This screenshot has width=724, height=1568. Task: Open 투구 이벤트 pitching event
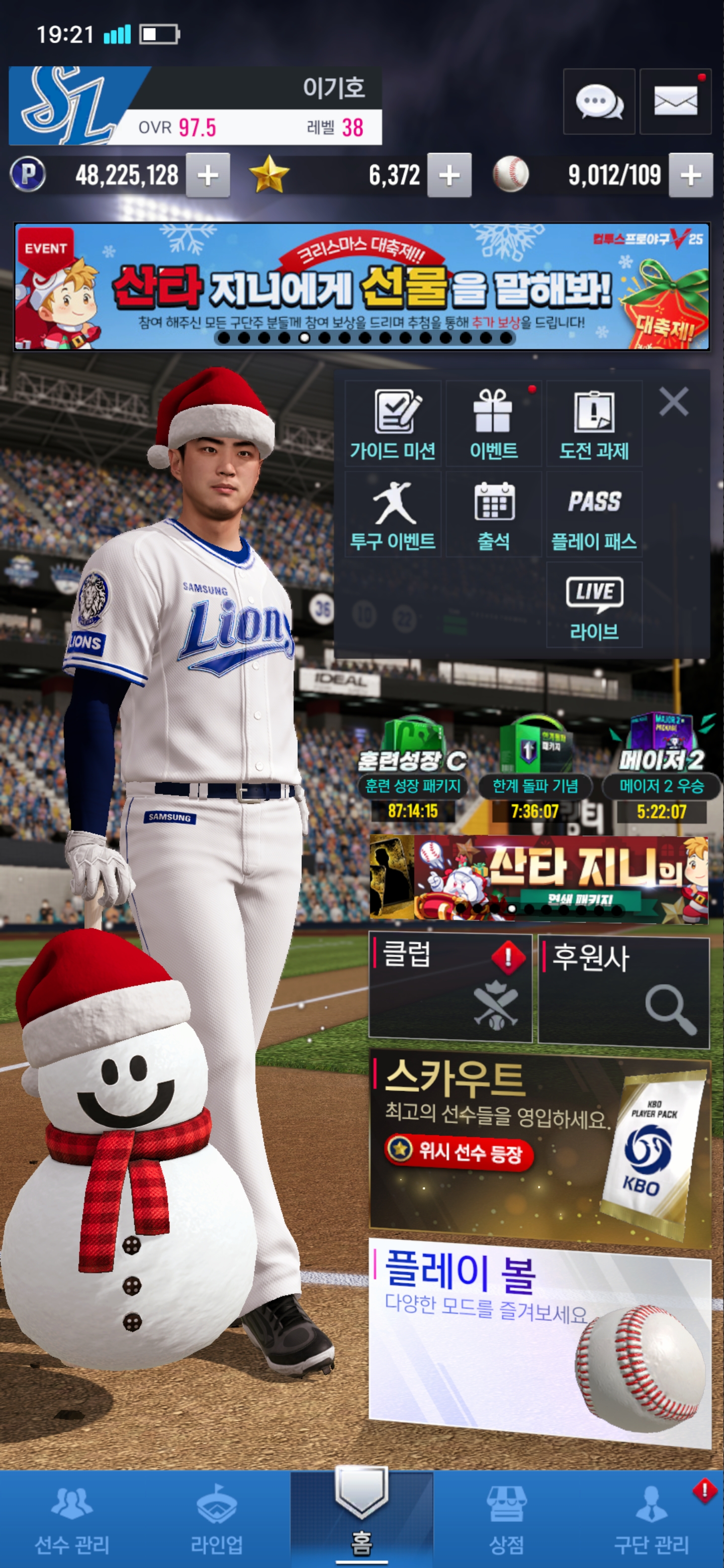click(393, 514)
